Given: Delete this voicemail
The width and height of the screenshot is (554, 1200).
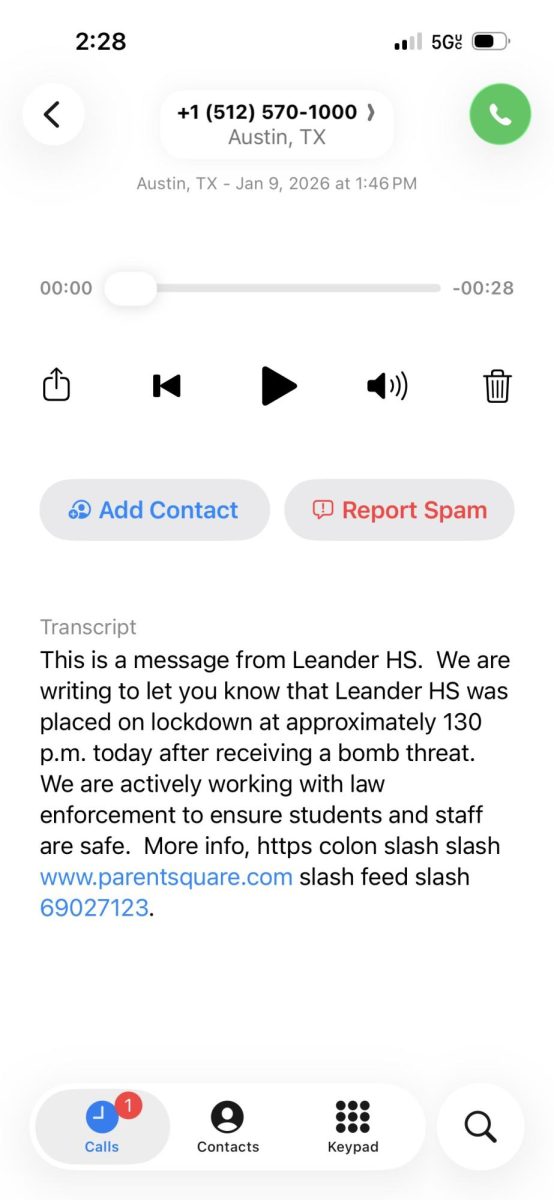Looking at the screenshot, I should click(x=497, y=385).
